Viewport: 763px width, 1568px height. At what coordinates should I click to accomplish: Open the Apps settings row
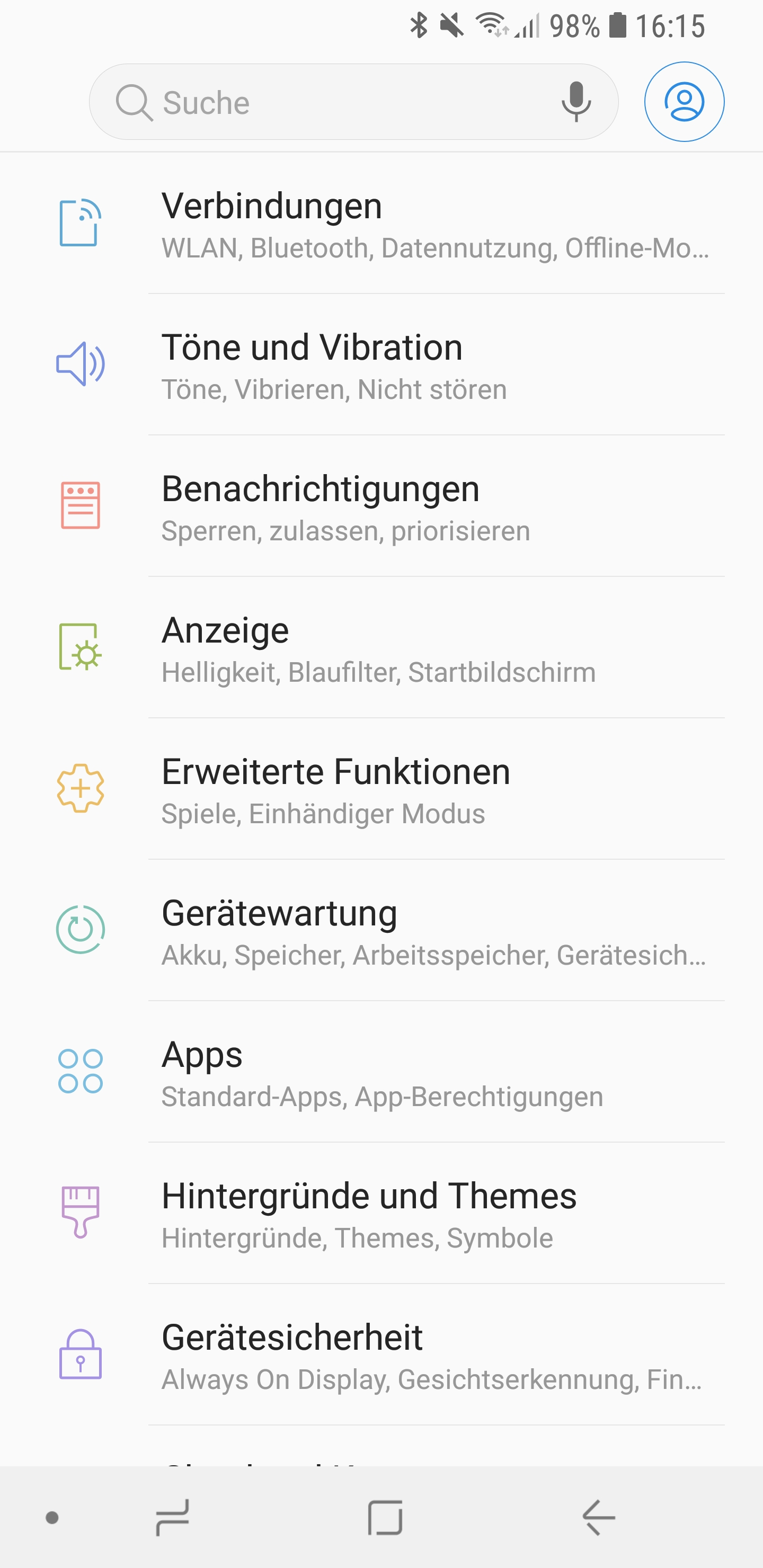click(x=426, y=1073)
